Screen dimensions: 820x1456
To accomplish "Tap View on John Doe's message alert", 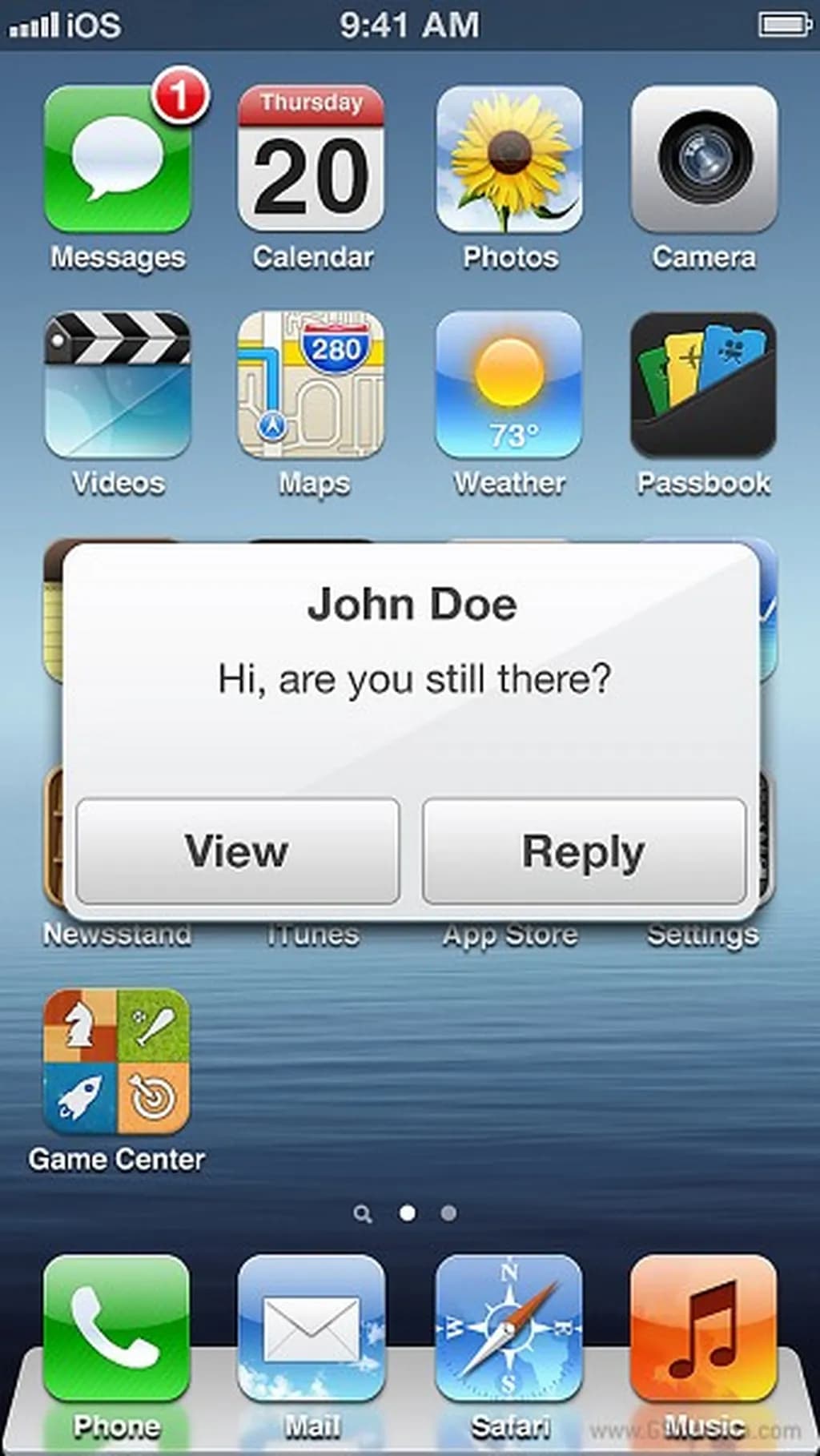I will [238, 851].
